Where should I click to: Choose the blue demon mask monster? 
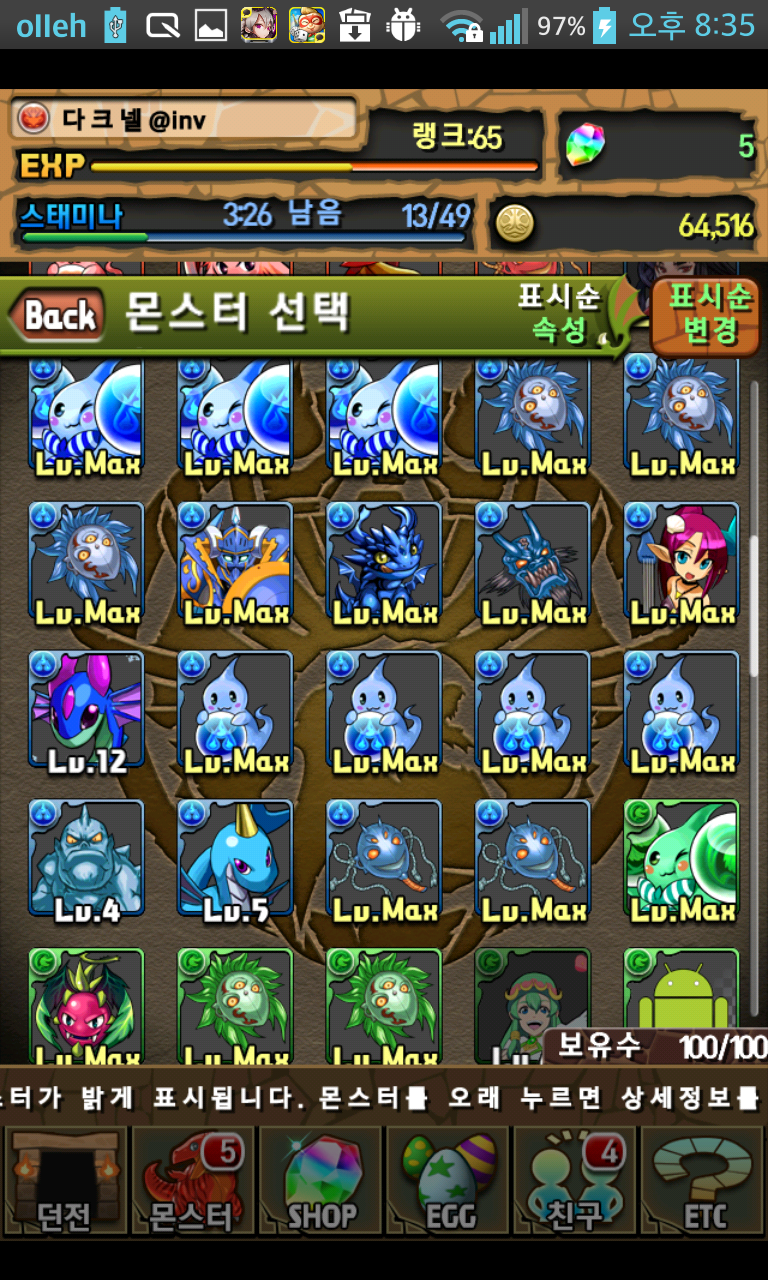click(533, 562)
